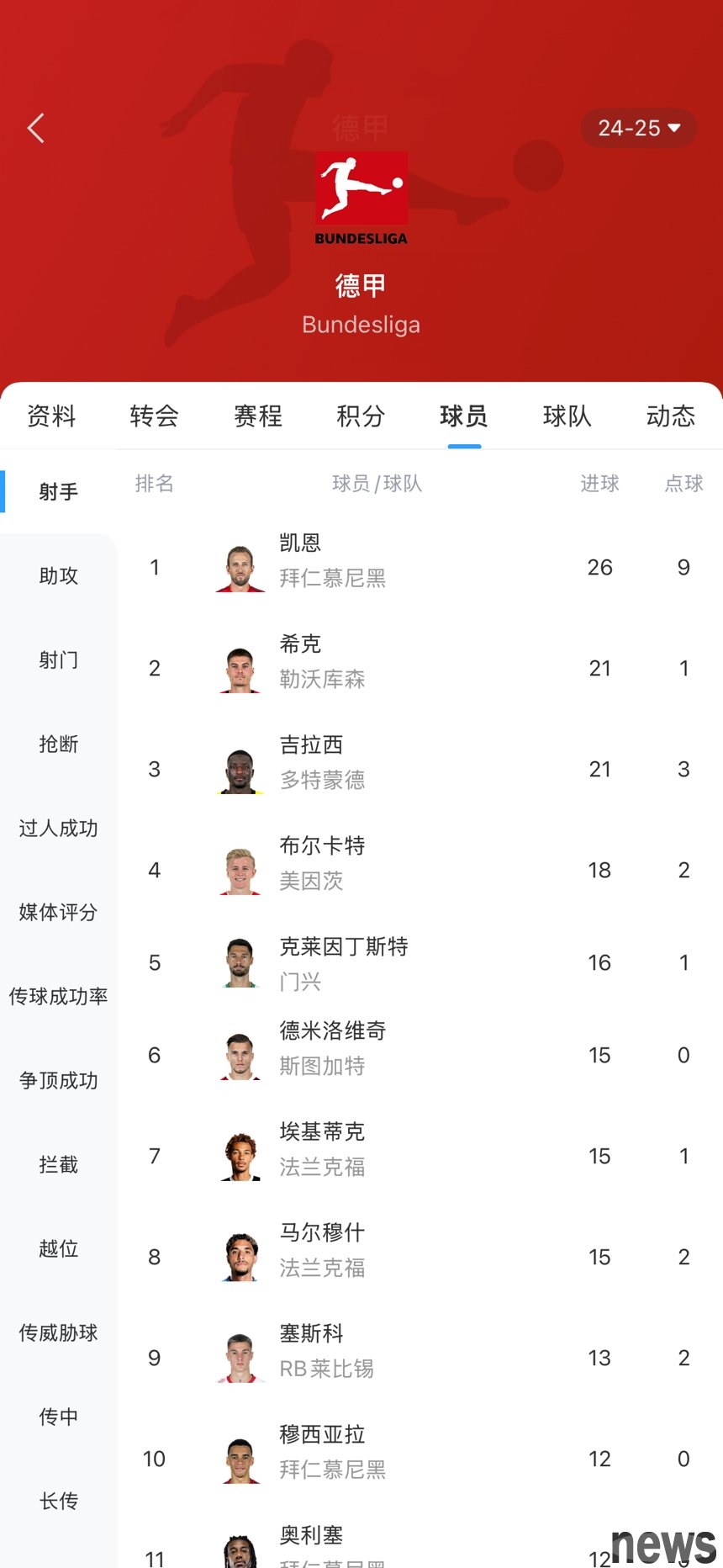Switch to the 动态 tab
This screenshot has height=1568, width=723.
point(670,416)
